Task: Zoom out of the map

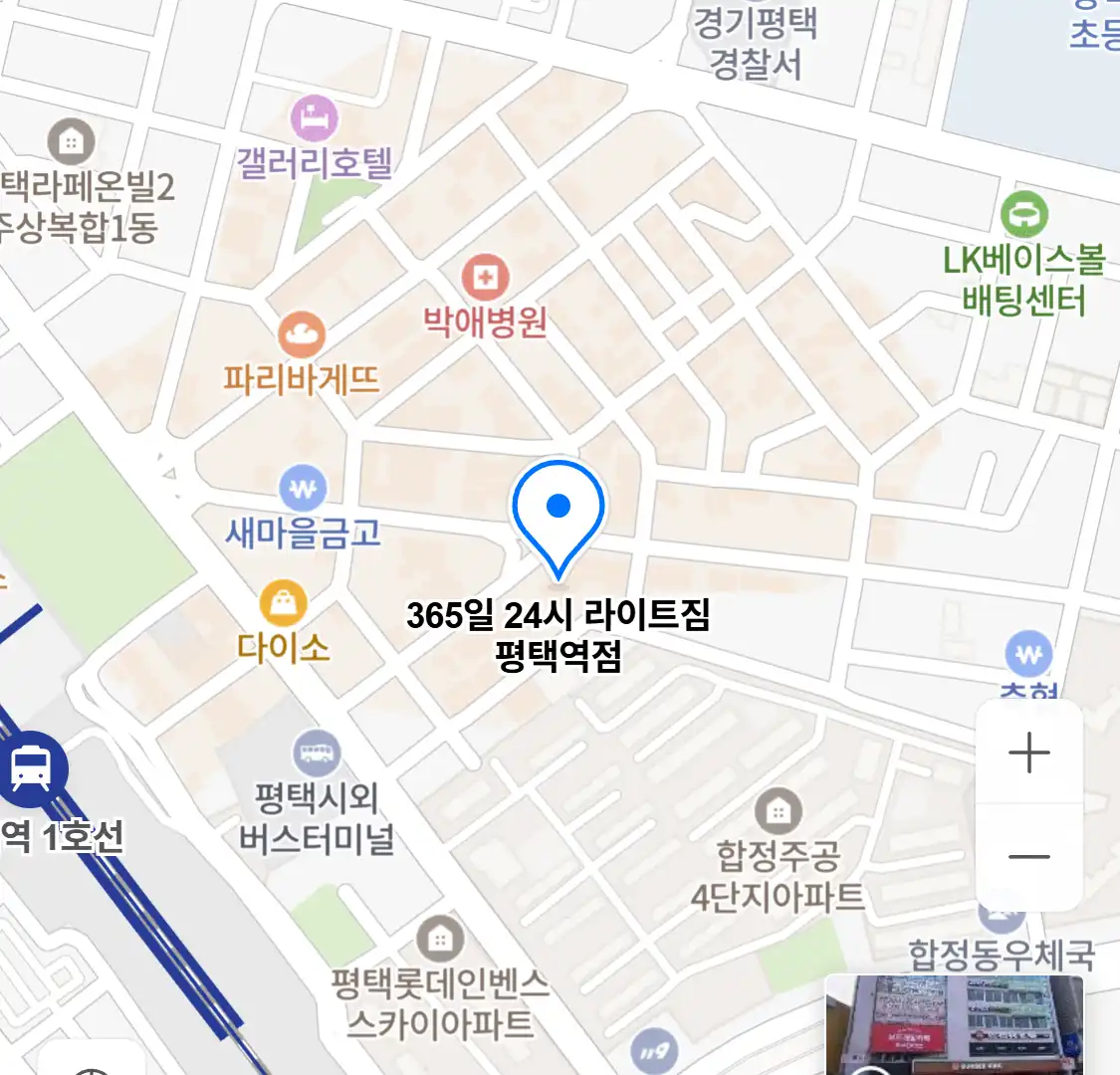Action: pos(1028,857)
